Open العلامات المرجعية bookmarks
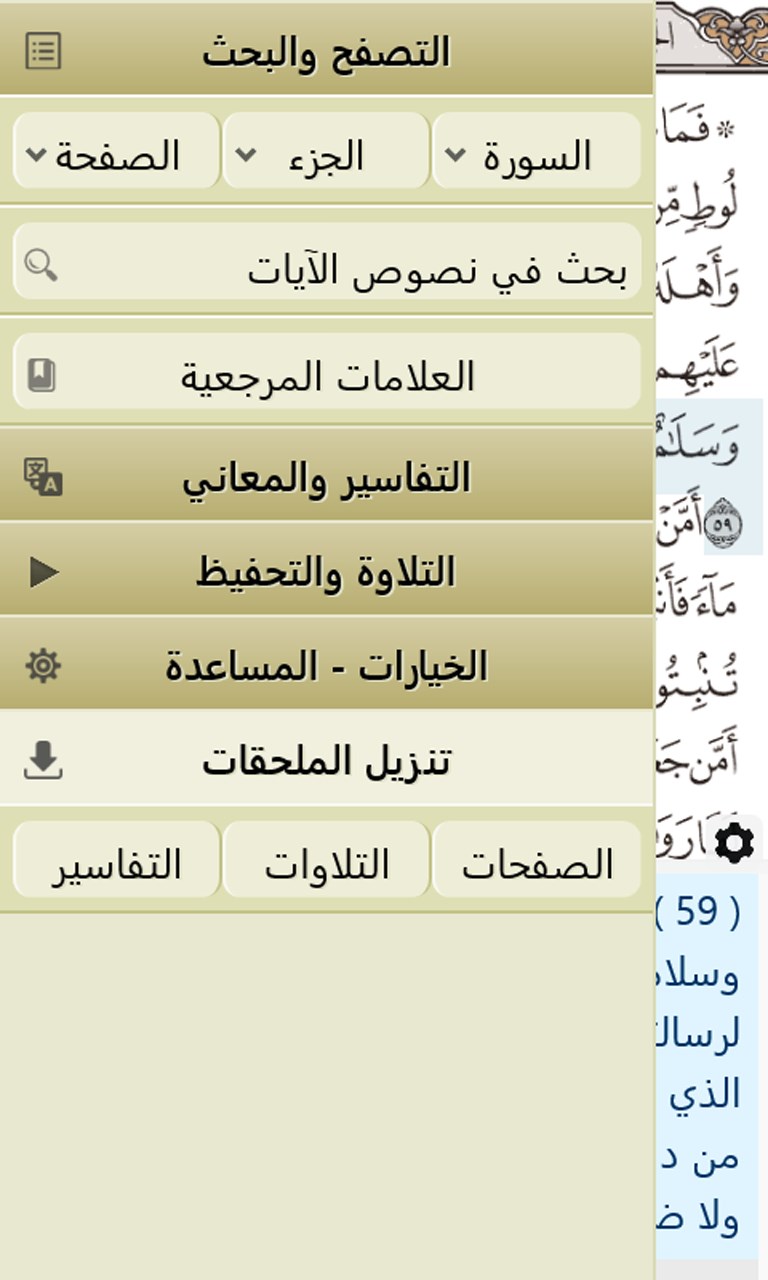Screen dimensions: 768x1280 point(326,376)
